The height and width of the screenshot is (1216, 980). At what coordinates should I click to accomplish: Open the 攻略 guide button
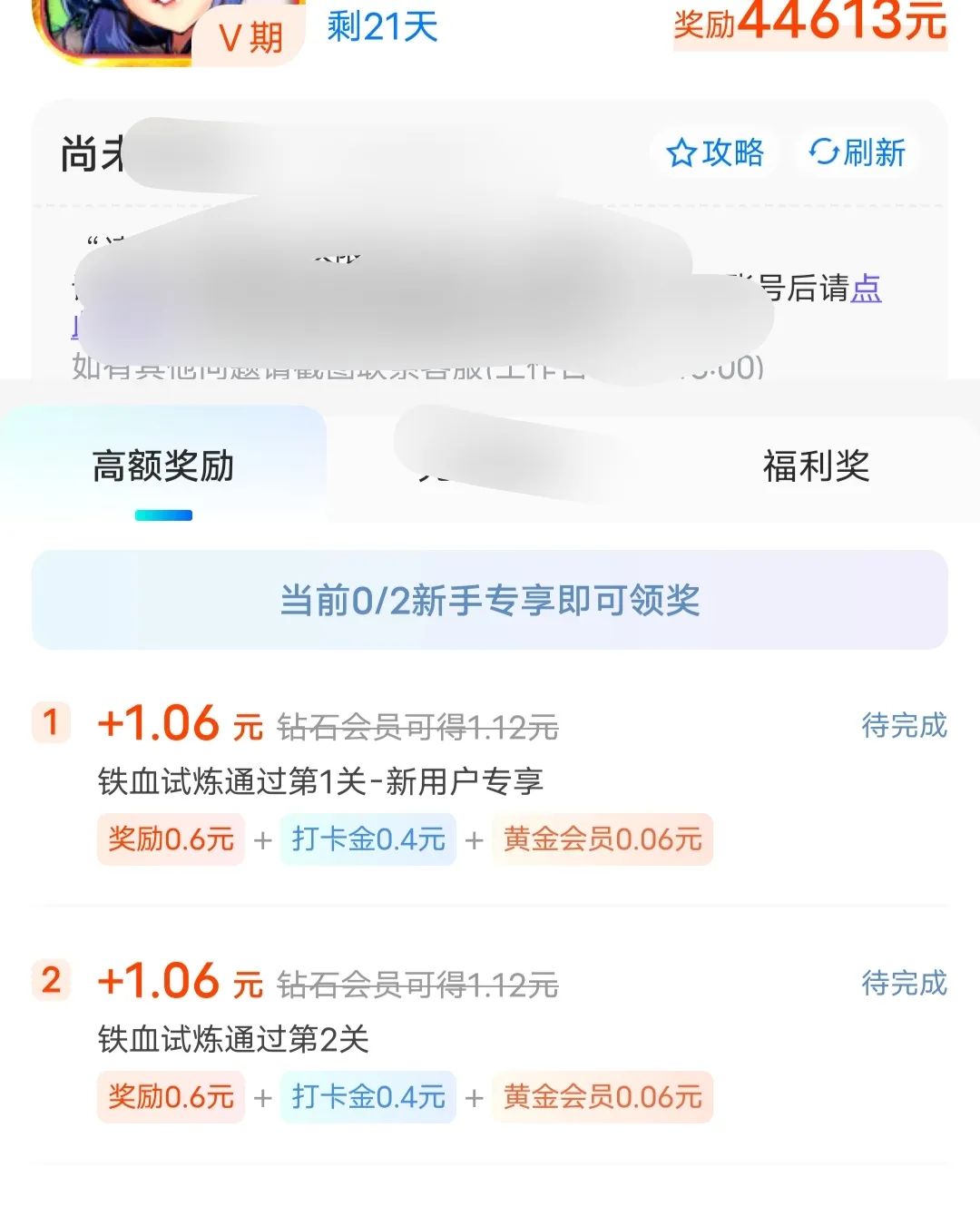coord(715,152)
